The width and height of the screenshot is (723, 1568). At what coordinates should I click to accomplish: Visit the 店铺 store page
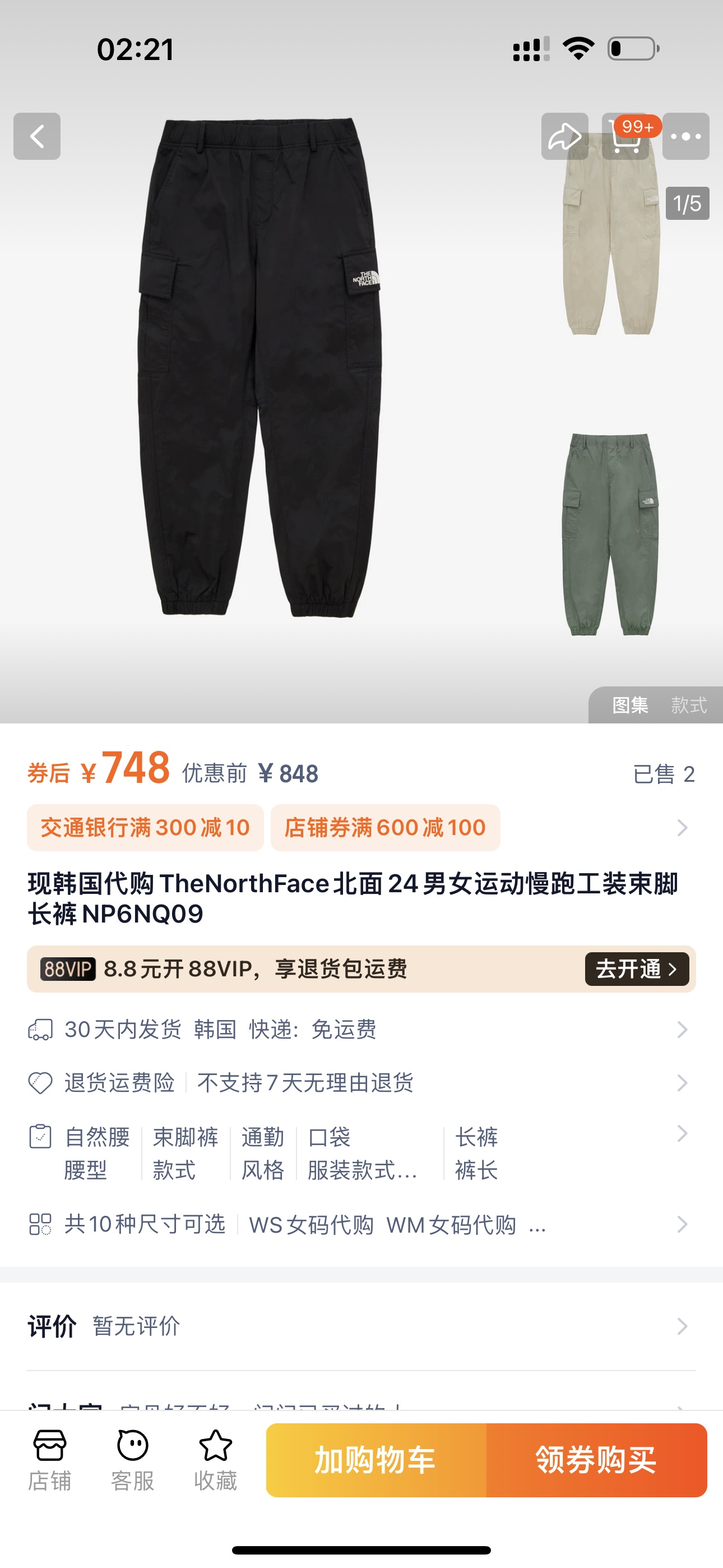coord(50,1460)
